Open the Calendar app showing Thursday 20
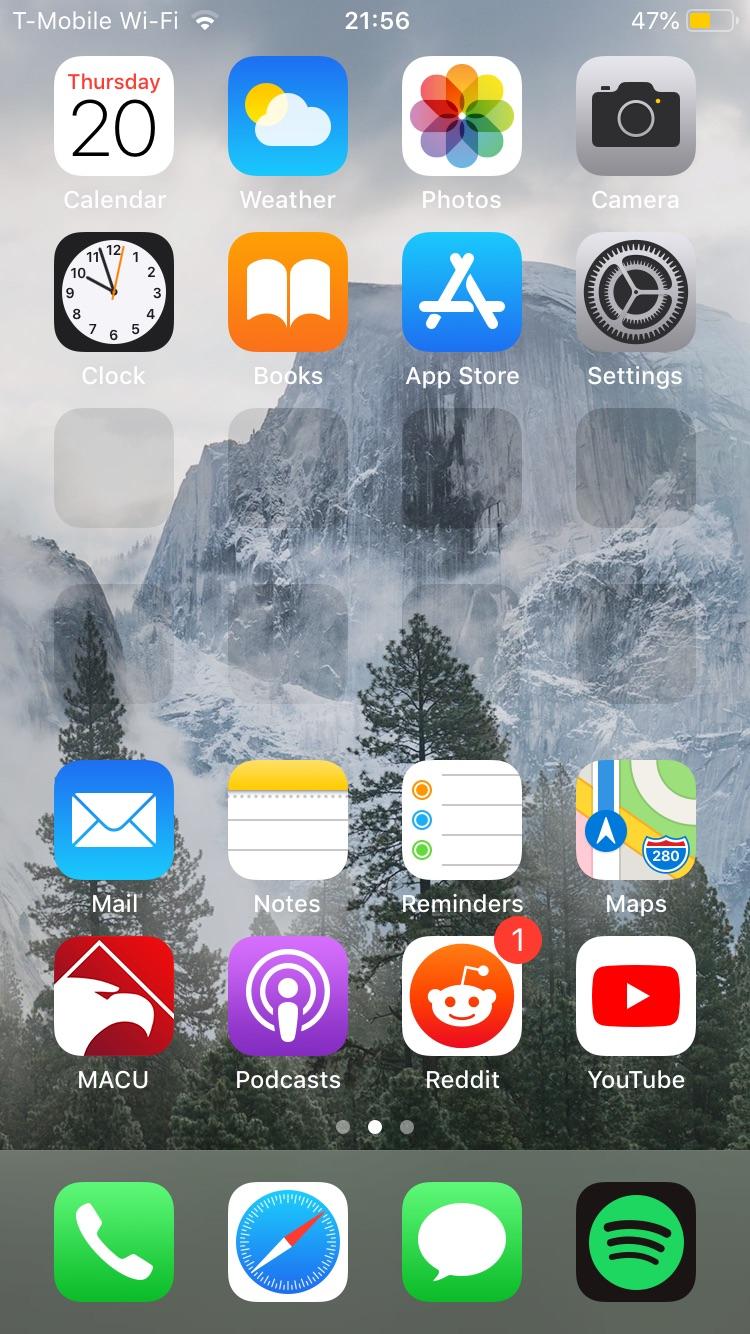This screenshot has height=1334, width=750. [x=113, y=115]
